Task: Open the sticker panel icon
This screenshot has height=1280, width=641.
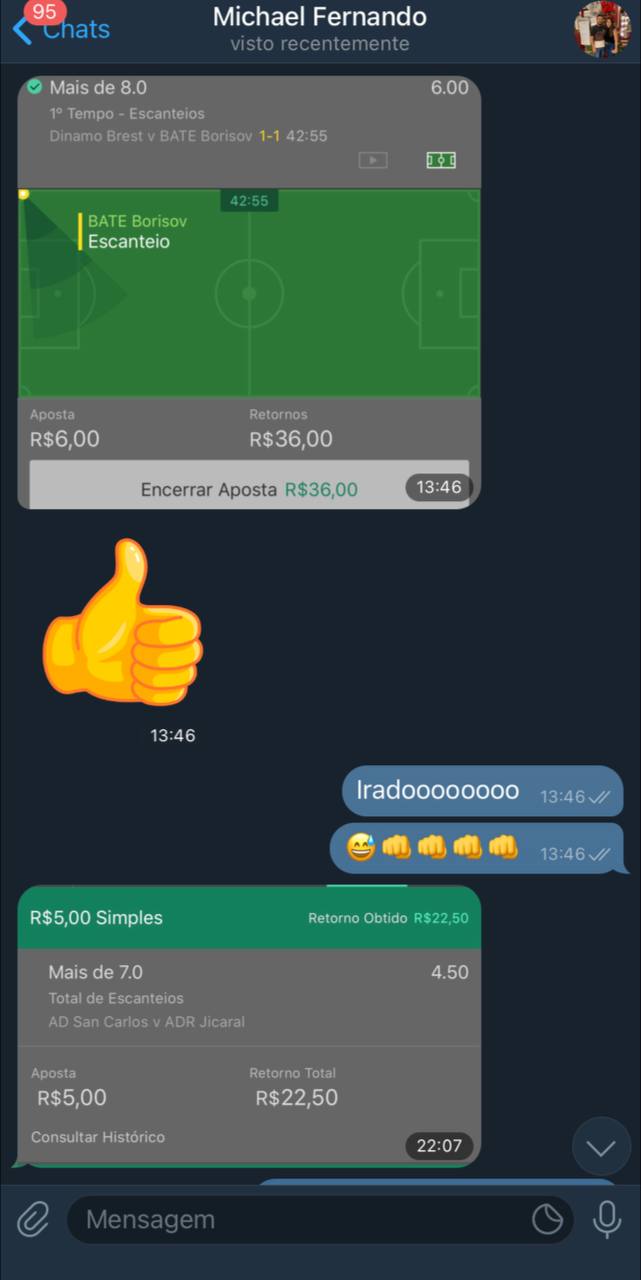Action: pyautogui.click(x=547, y=1219)
